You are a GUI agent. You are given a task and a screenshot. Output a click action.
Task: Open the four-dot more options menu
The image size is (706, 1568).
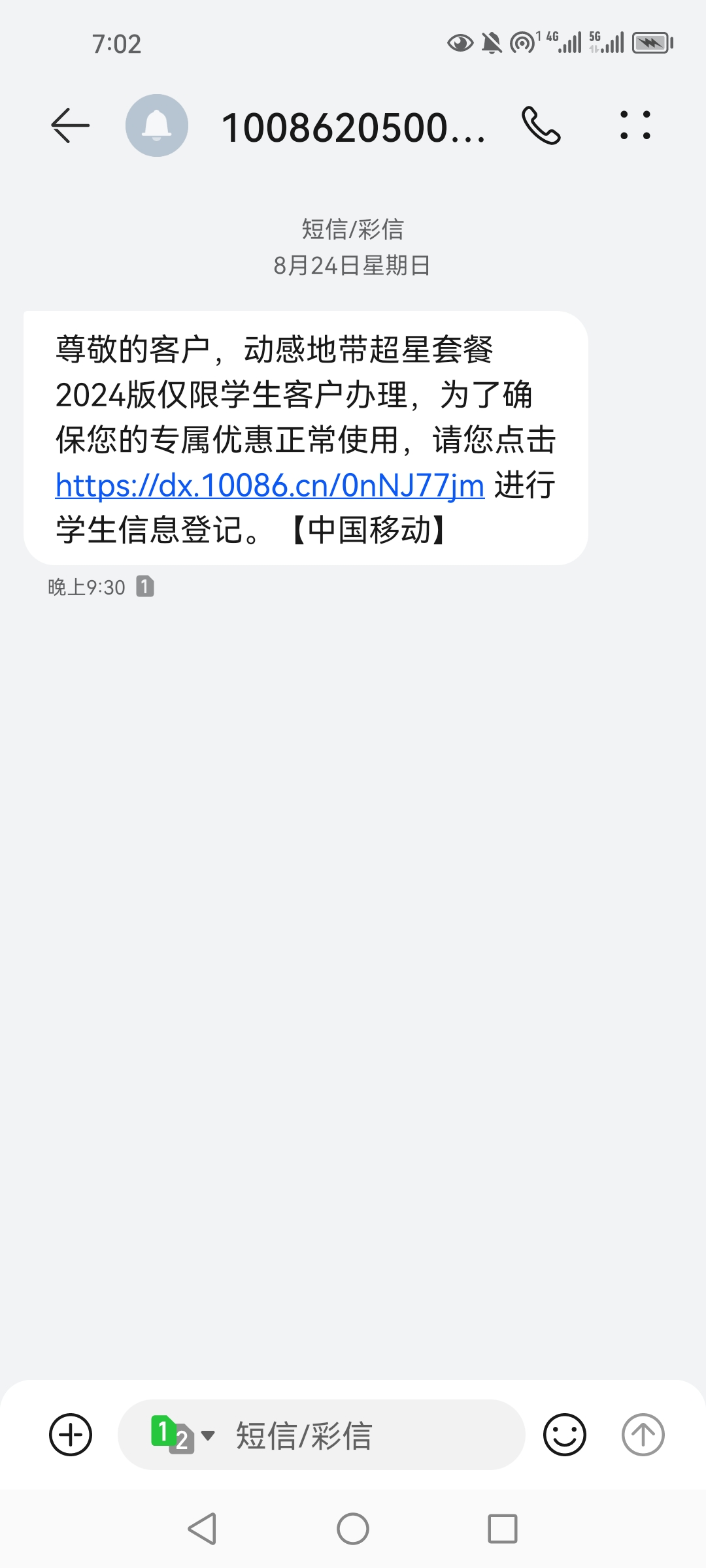tap(635, 125)
